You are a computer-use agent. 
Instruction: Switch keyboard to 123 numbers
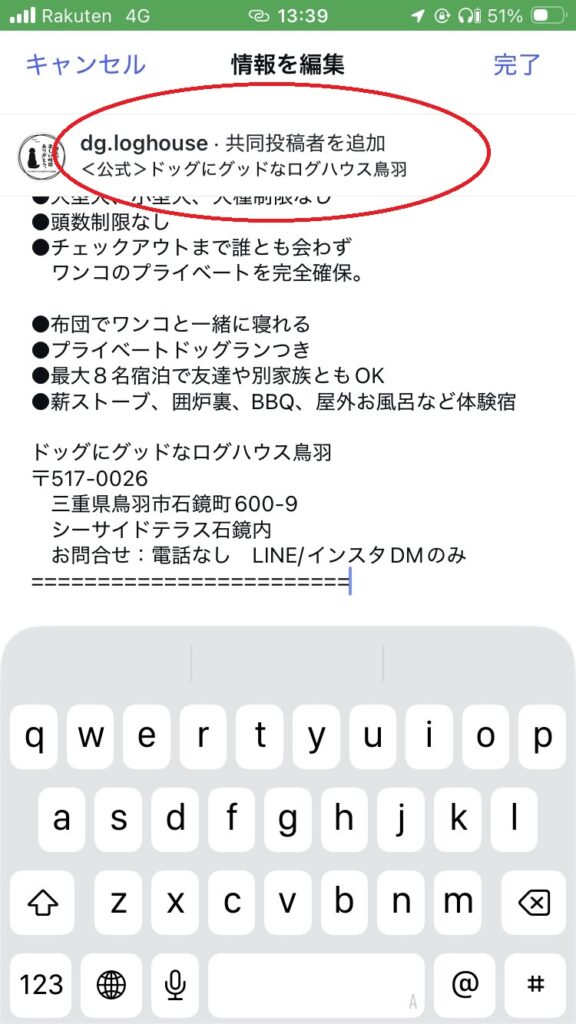point(42,985)
